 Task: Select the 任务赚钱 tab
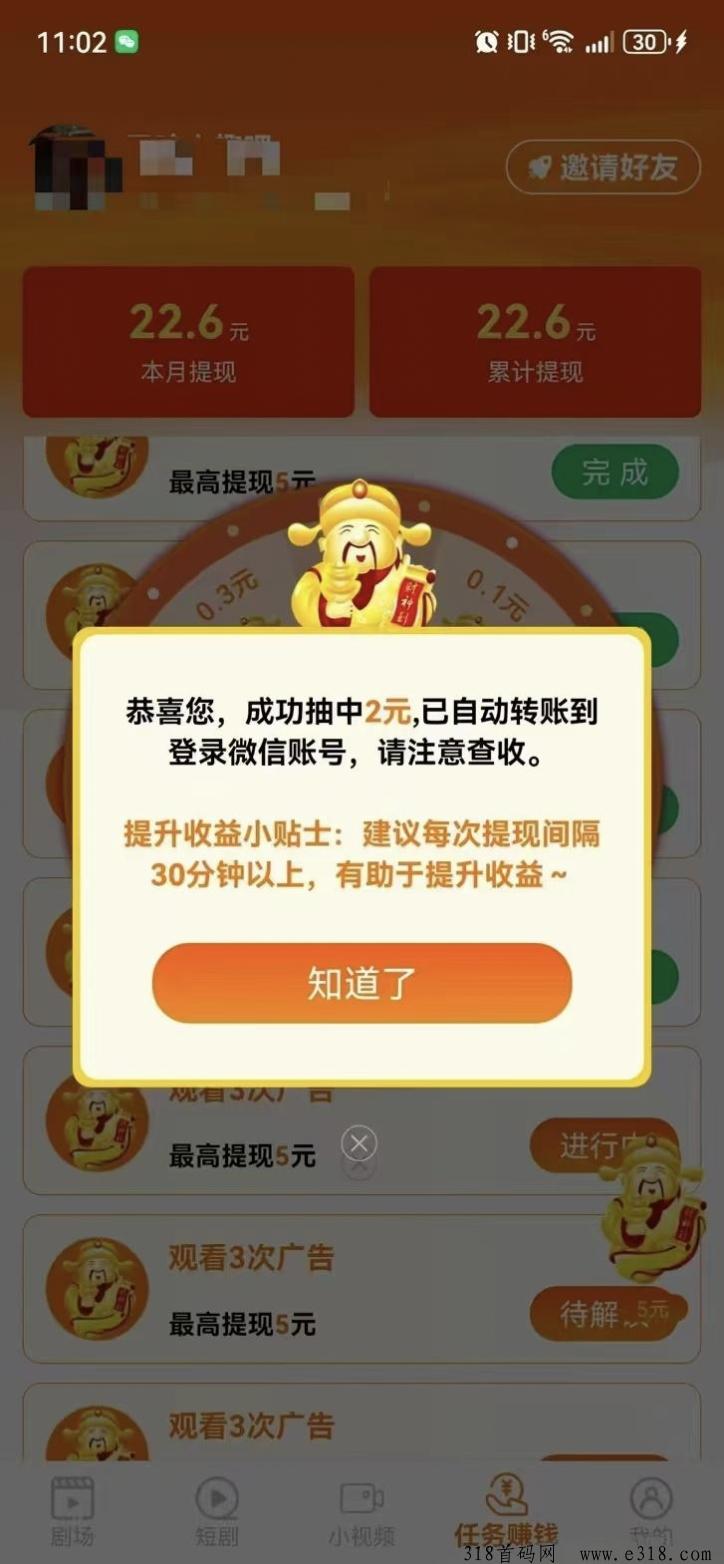pos(506,1510)
